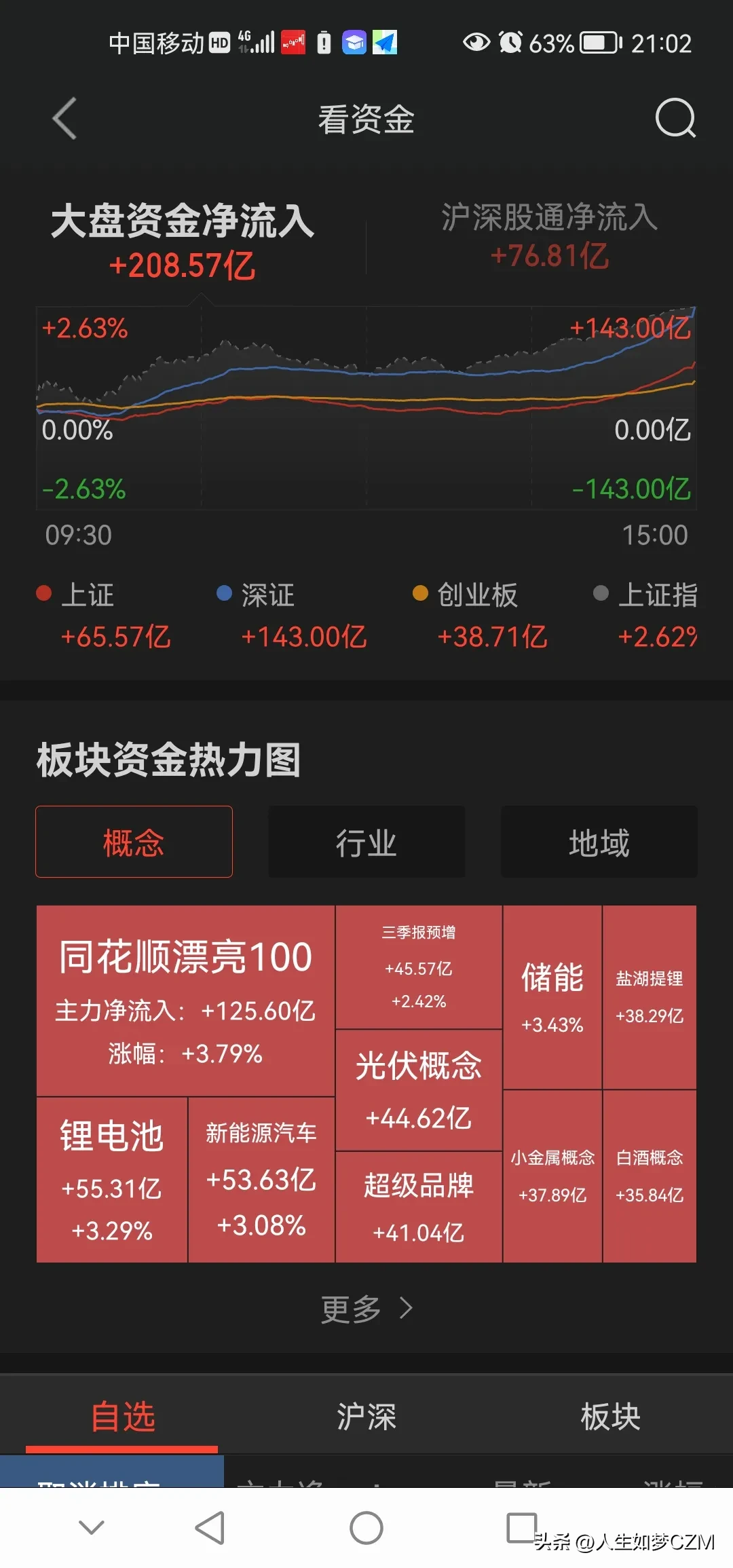The height and width of the screenshot is (1568, 733).
Task: Open the 三季报预增 tile
Action: (x=419, y=967)
